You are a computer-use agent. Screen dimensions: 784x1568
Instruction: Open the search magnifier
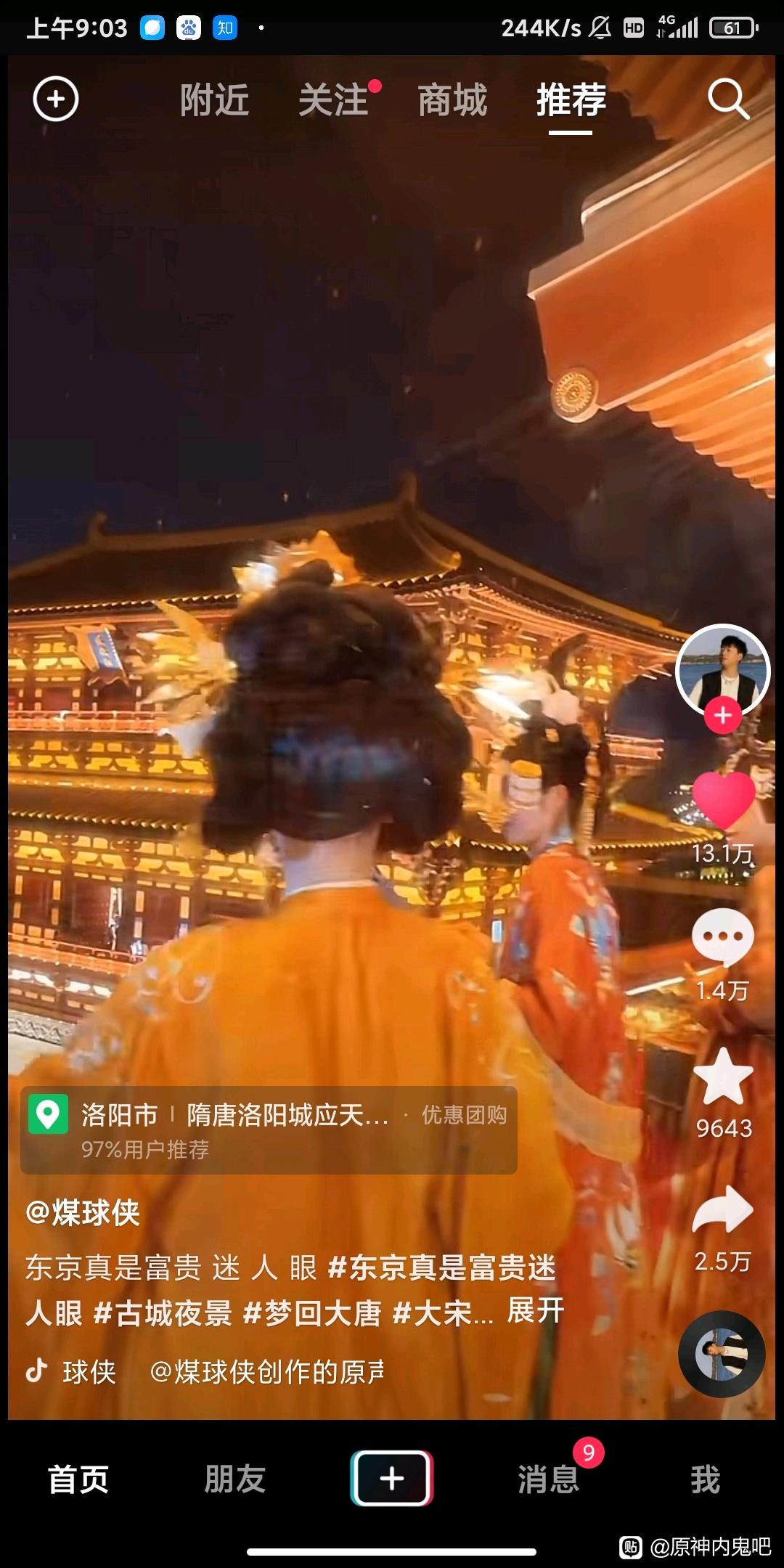tap(728, 99)
